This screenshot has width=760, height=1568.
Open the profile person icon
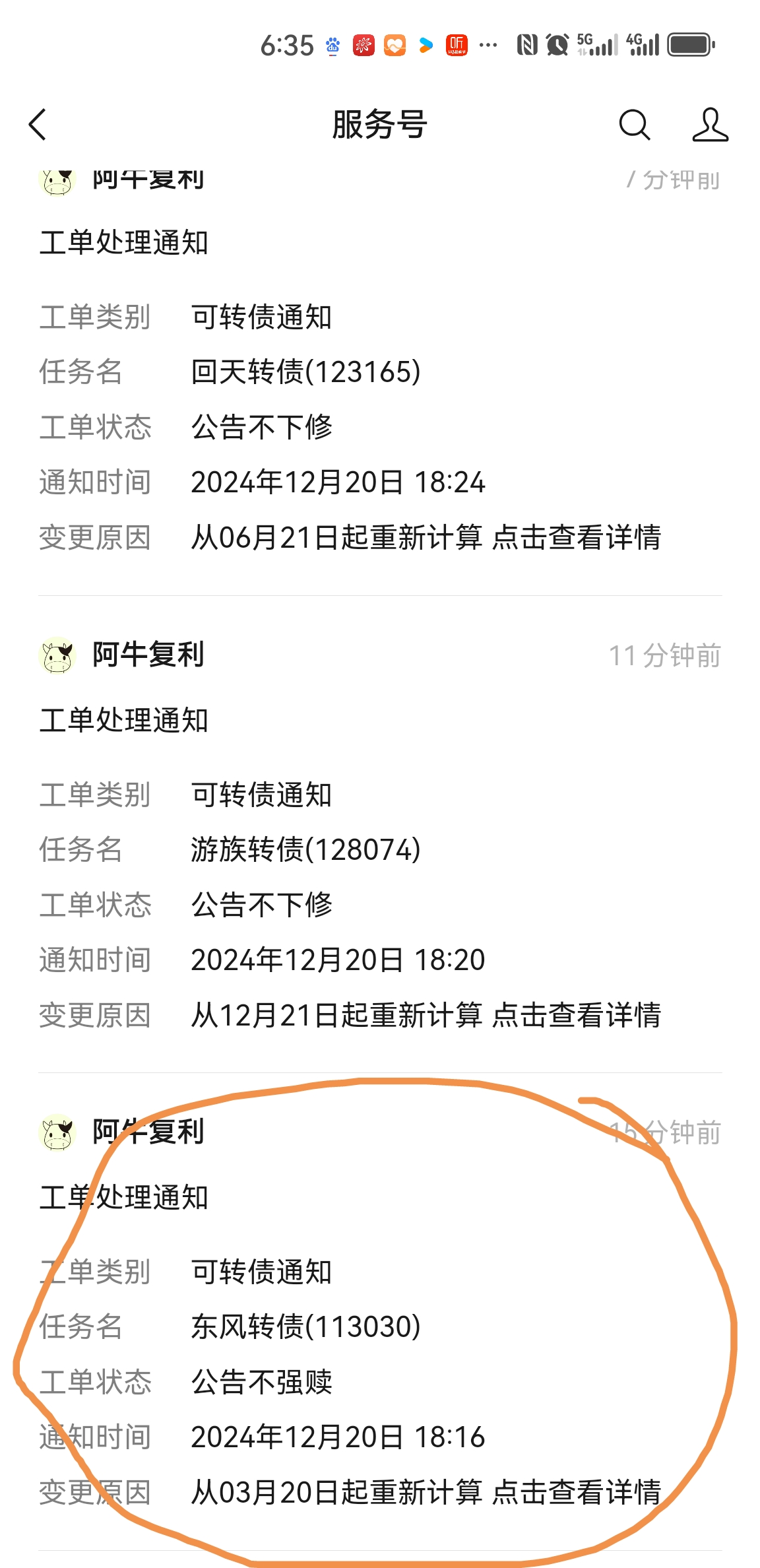point(710,125)
